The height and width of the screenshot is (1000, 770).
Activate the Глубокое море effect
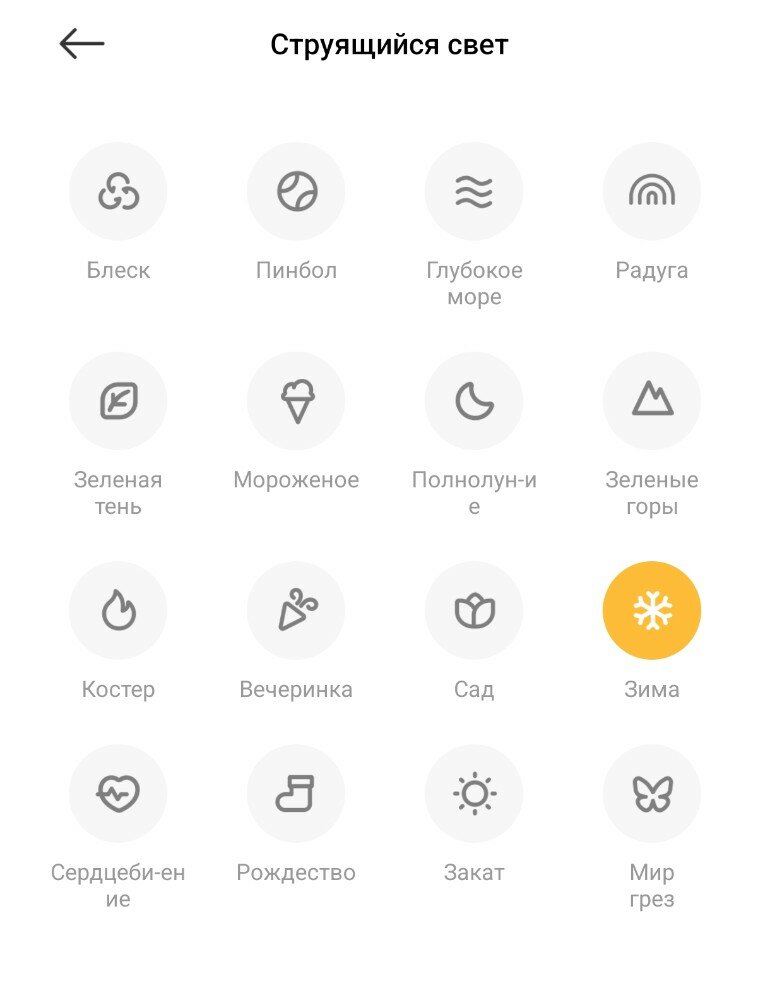(x=474, y=191)
